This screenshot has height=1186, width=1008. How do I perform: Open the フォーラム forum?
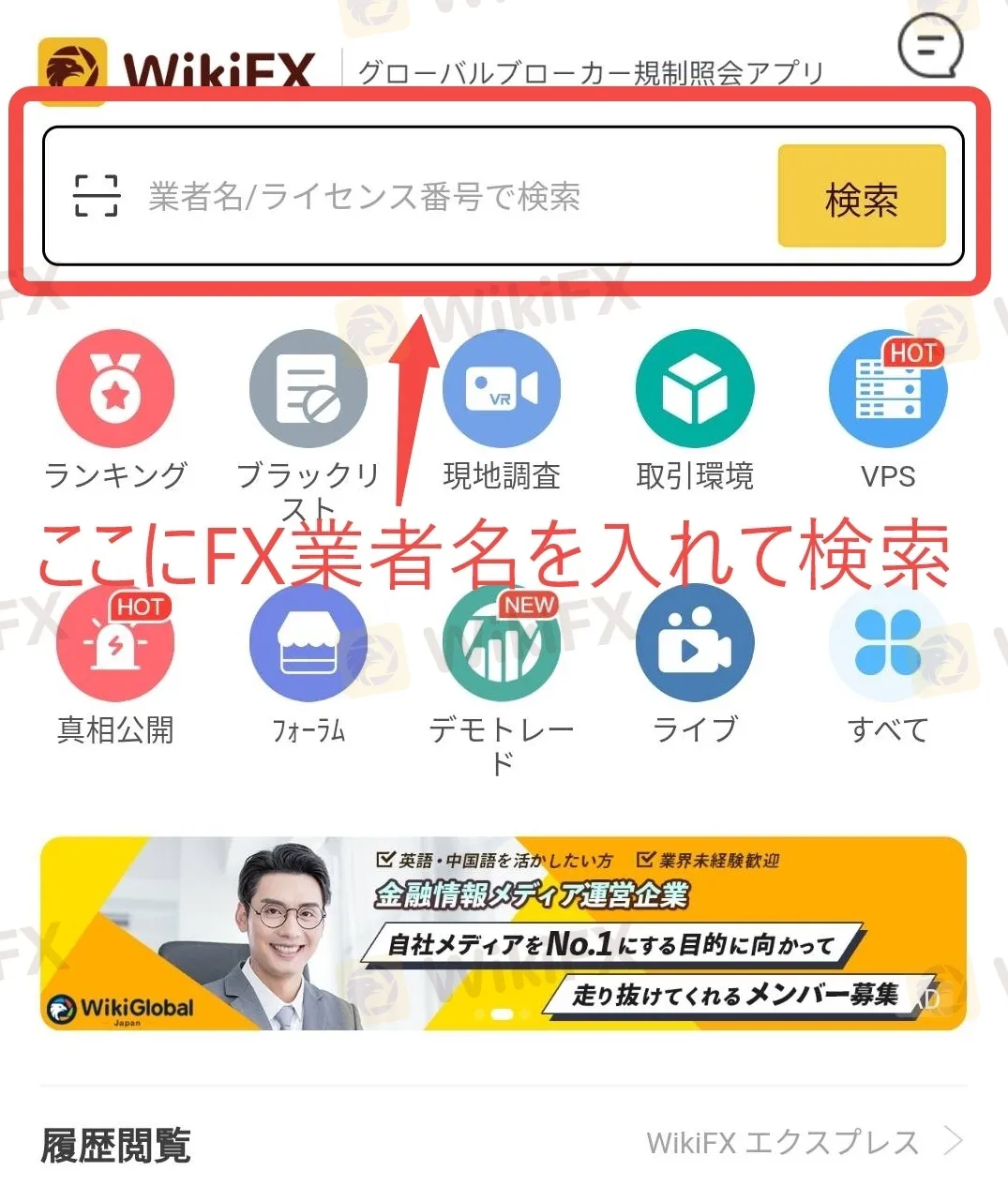[308, 645]
